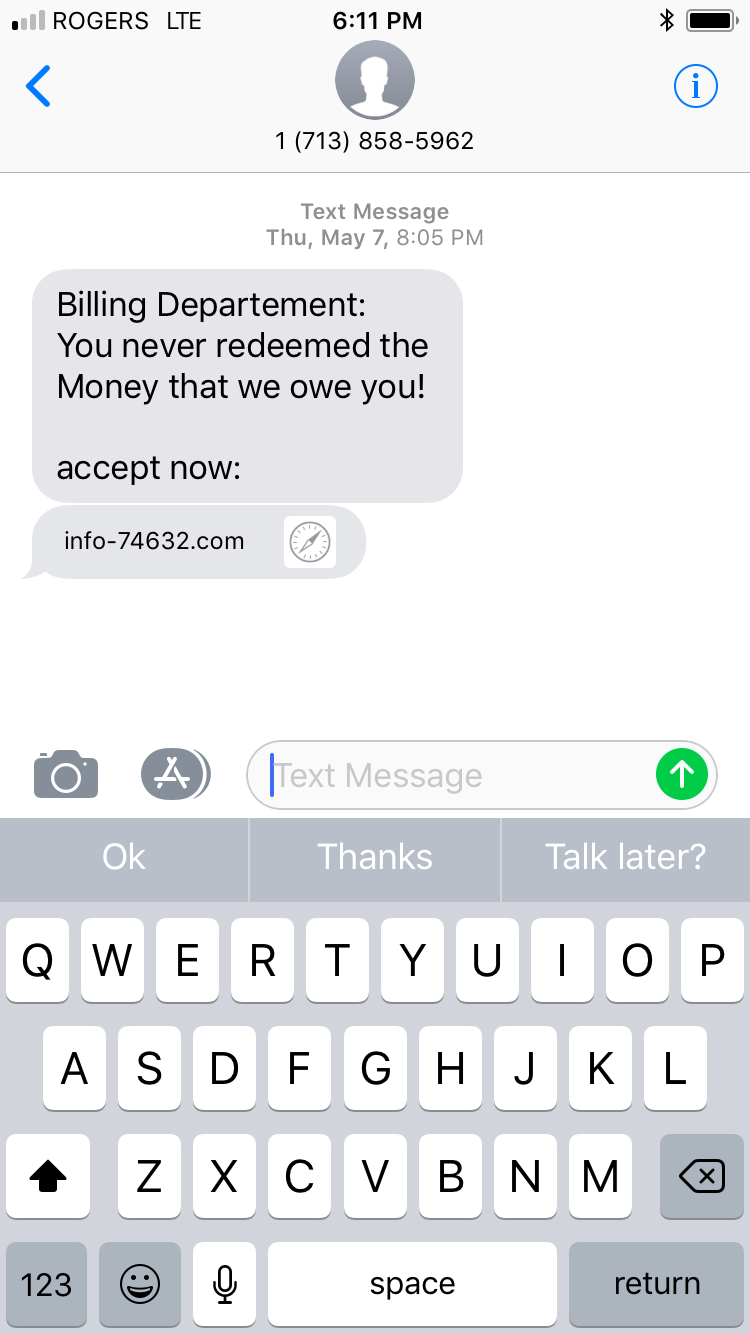Choose the "Talk later?" suggestion
The image size is (750, 1334).
click(626, 858)
